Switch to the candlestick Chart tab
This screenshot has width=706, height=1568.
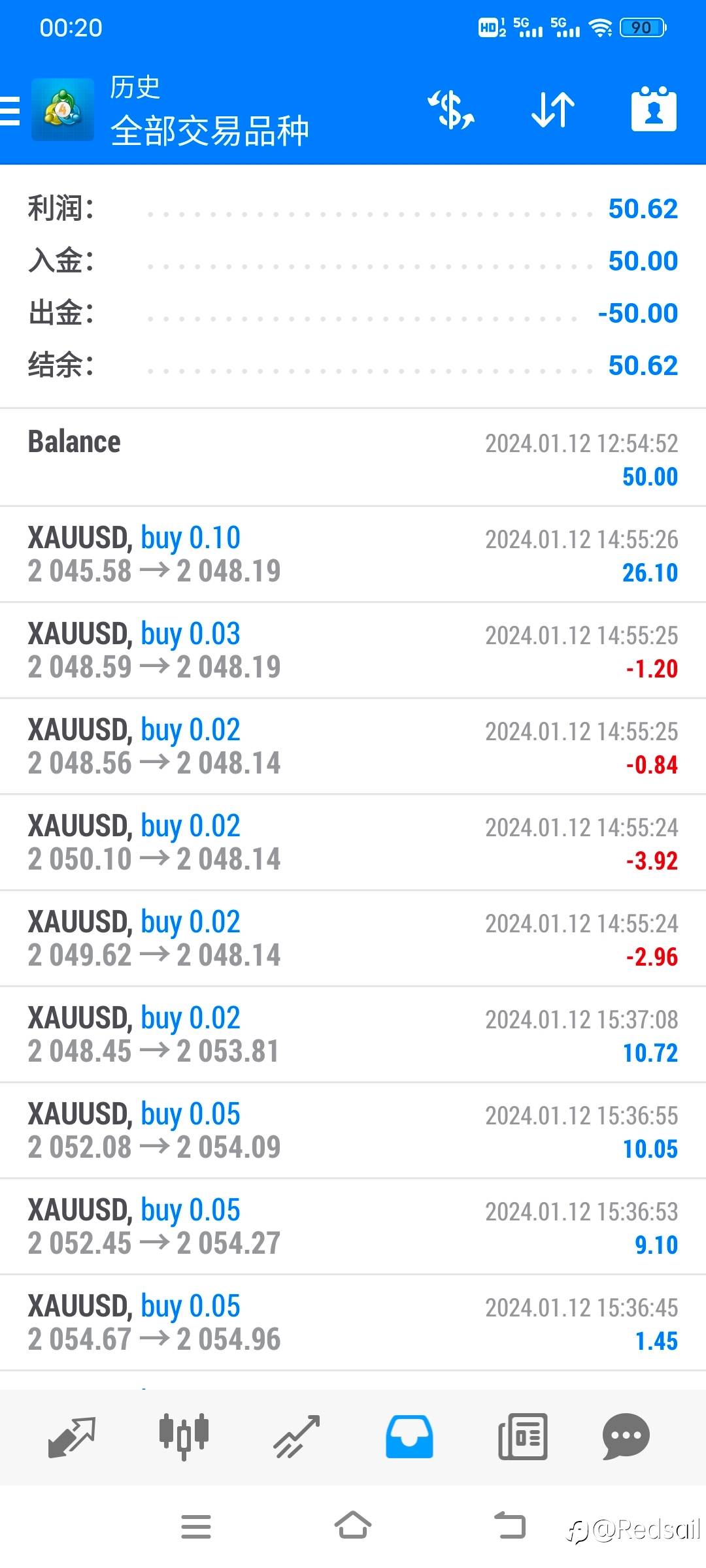click(x=184, y=1437)
